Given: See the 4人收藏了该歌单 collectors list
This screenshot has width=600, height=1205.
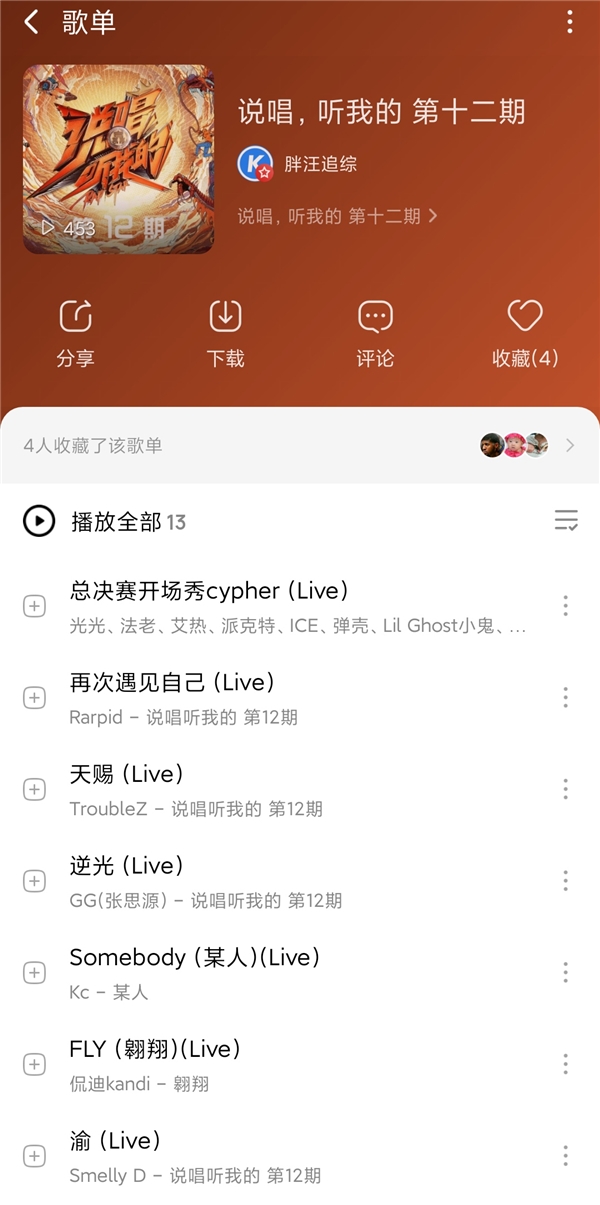Looking at the screenshot, I should [300, 446].
